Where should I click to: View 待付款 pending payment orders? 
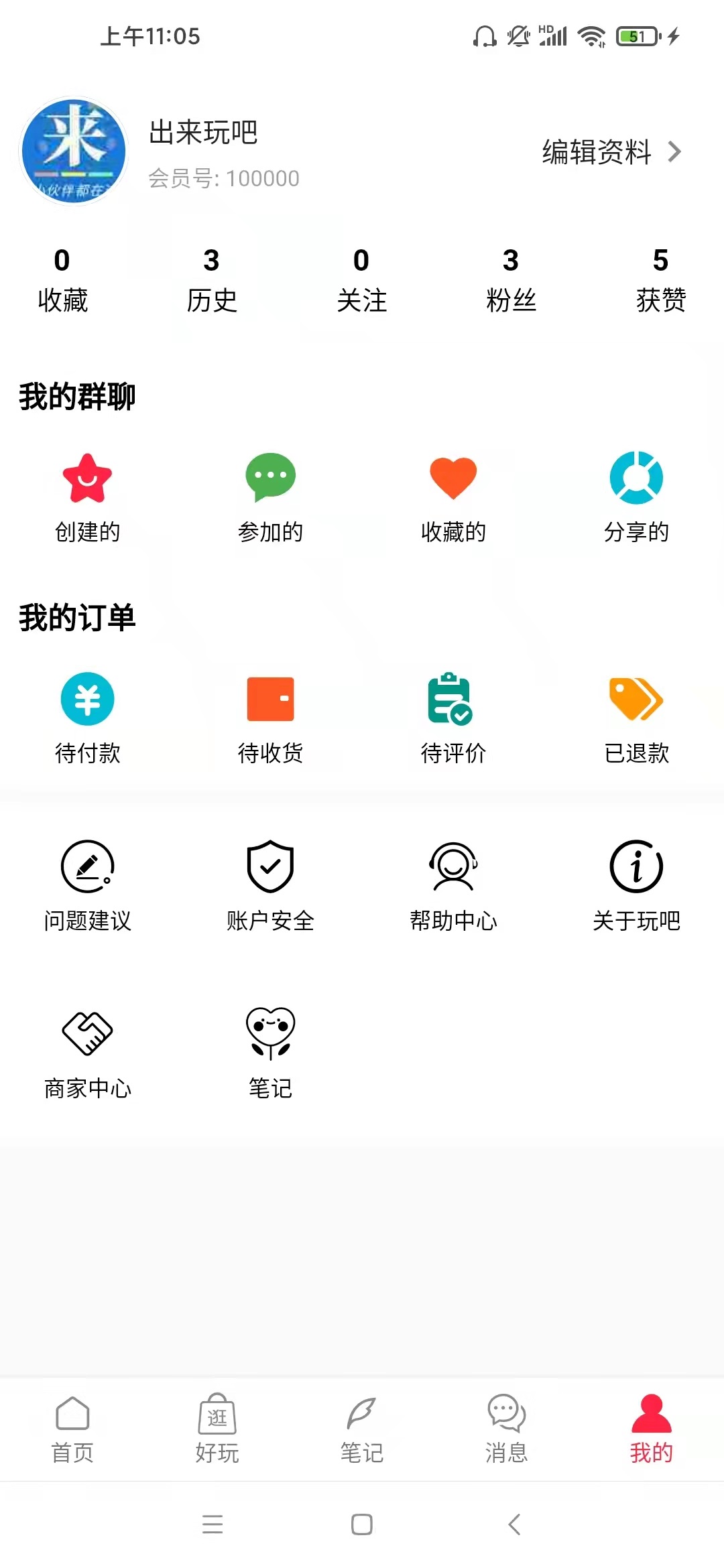[x=87, y=719]
